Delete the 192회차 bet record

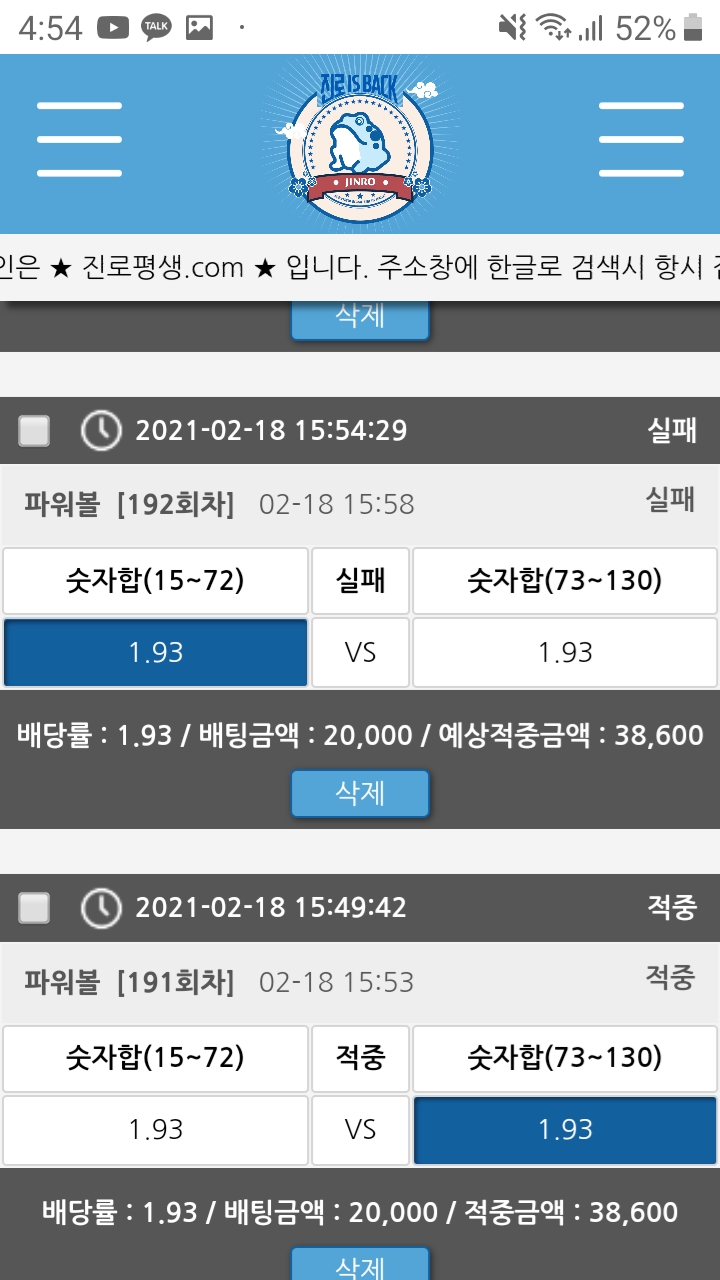(x=360, y=793)
